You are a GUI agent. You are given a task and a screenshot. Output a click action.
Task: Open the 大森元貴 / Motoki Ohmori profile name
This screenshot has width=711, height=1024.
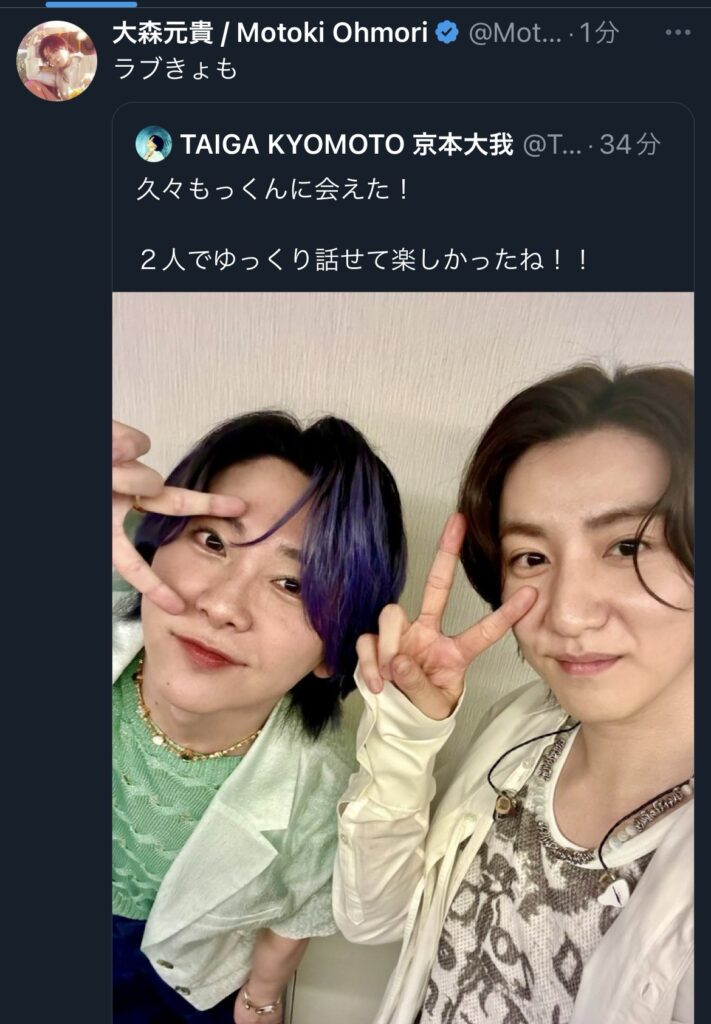point(270,32)
